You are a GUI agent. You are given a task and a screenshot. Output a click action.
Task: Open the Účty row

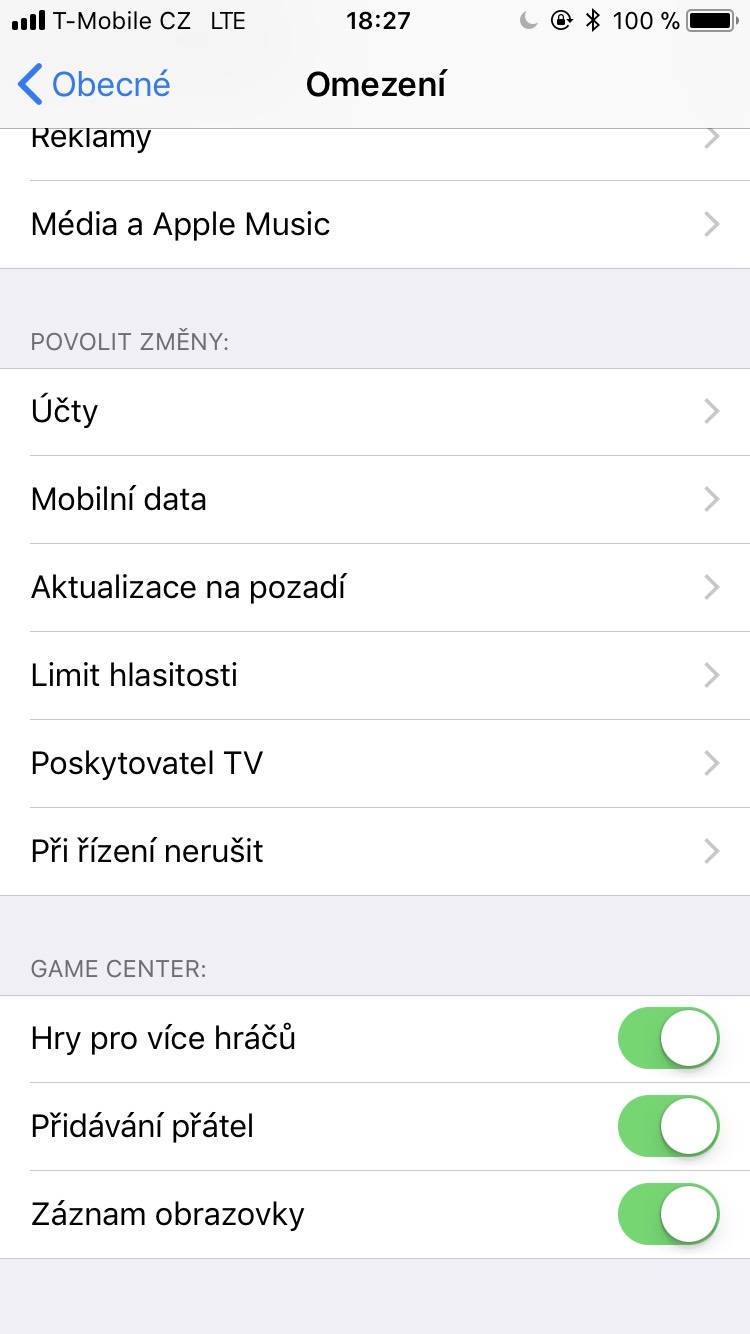coord(375,412)
